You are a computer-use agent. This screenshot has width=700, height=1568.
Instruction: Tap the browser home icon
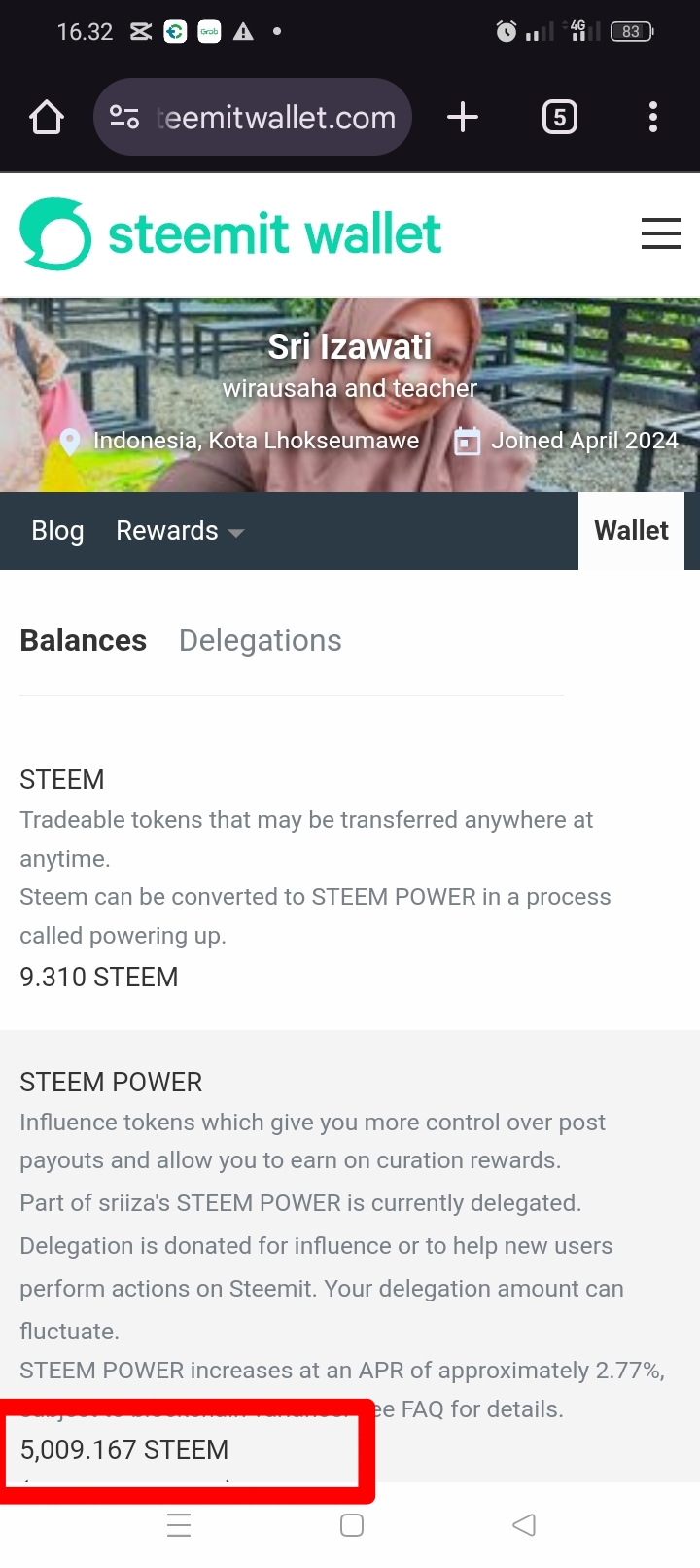47,118
